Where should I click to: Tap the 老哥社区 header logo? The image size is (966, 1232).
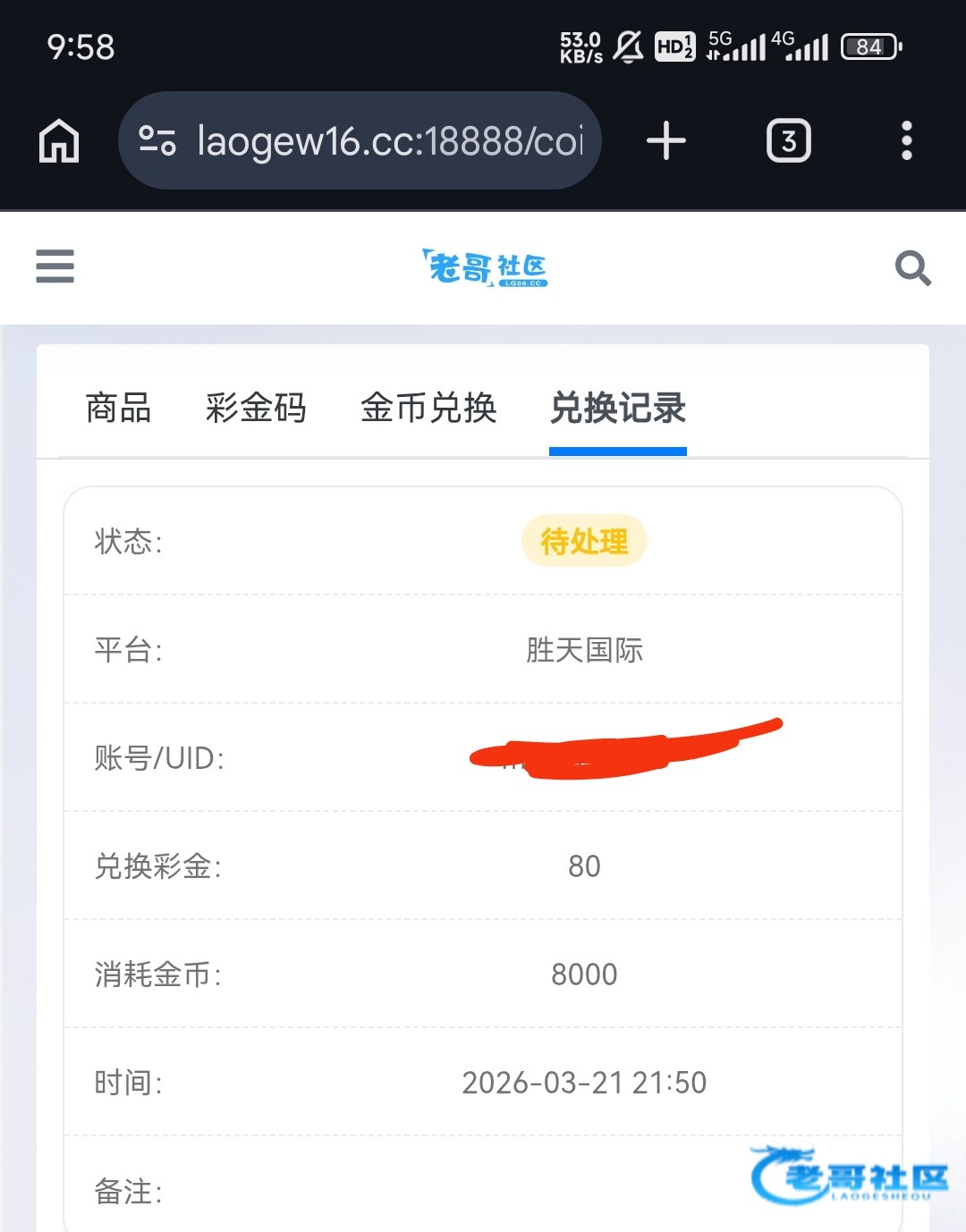484,267
